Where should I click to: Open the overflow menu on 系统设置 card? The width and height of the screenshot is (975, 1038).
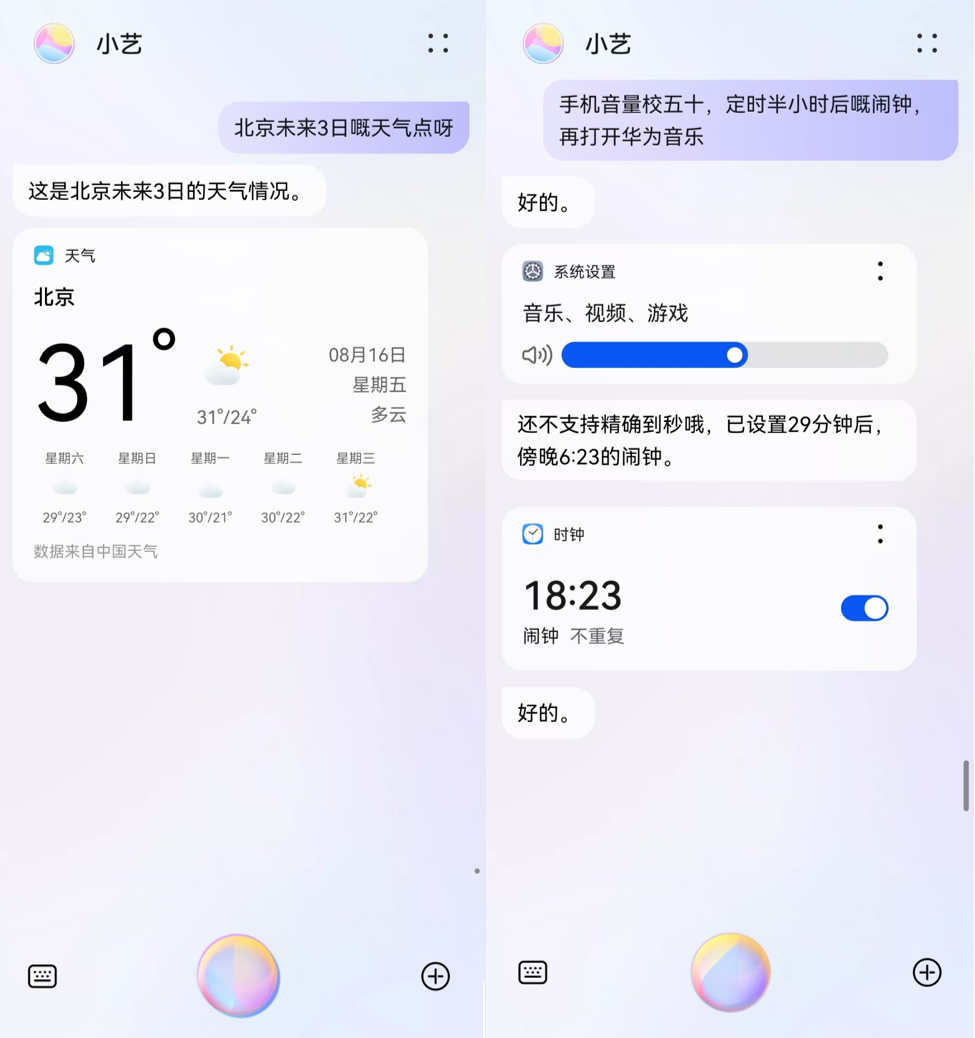coord(880,271)
